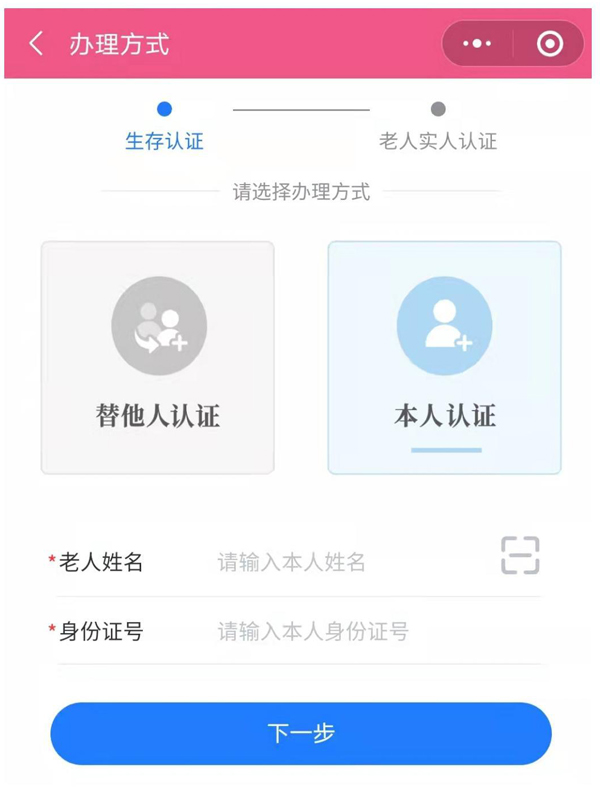Tap the 下一步 button
The image size is (600, 804).
coord(301,734)
